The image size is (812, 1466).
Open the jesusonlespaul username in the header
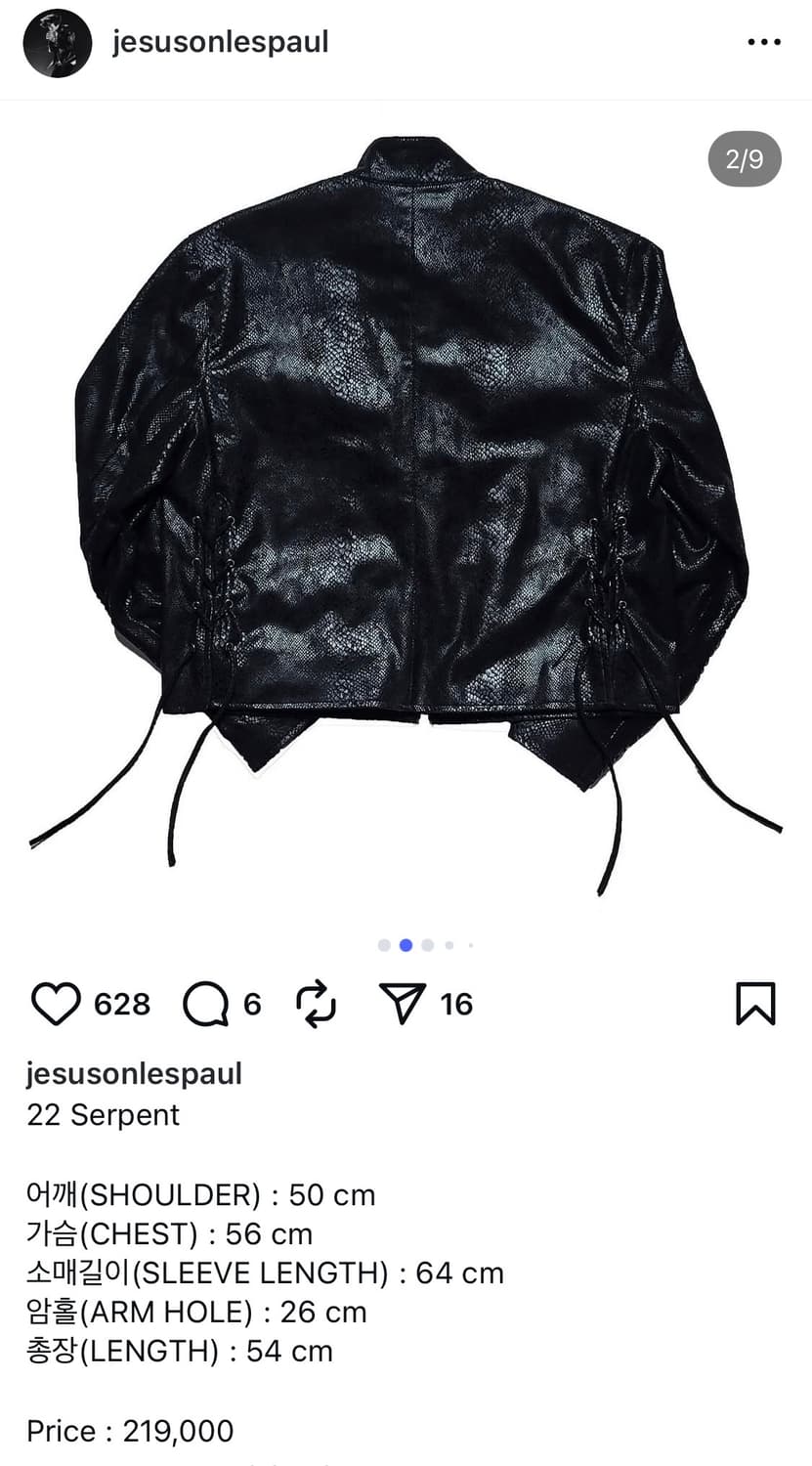coord(219,42)
